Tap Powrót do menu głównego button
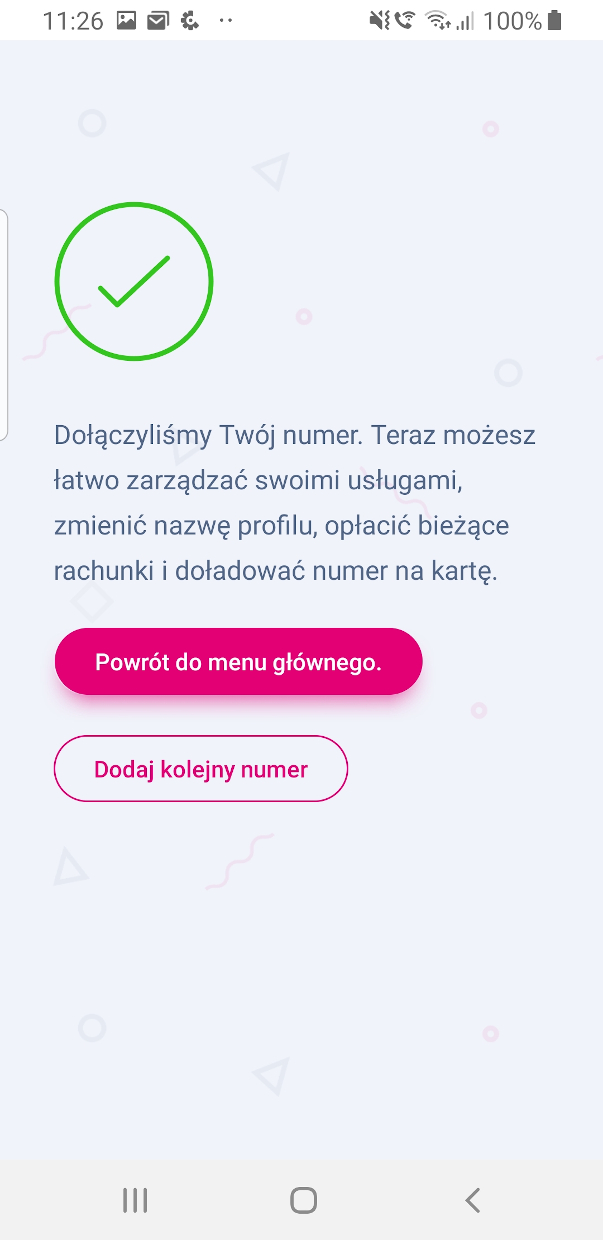Screen dimensions: 603x1240 [239, 661]
